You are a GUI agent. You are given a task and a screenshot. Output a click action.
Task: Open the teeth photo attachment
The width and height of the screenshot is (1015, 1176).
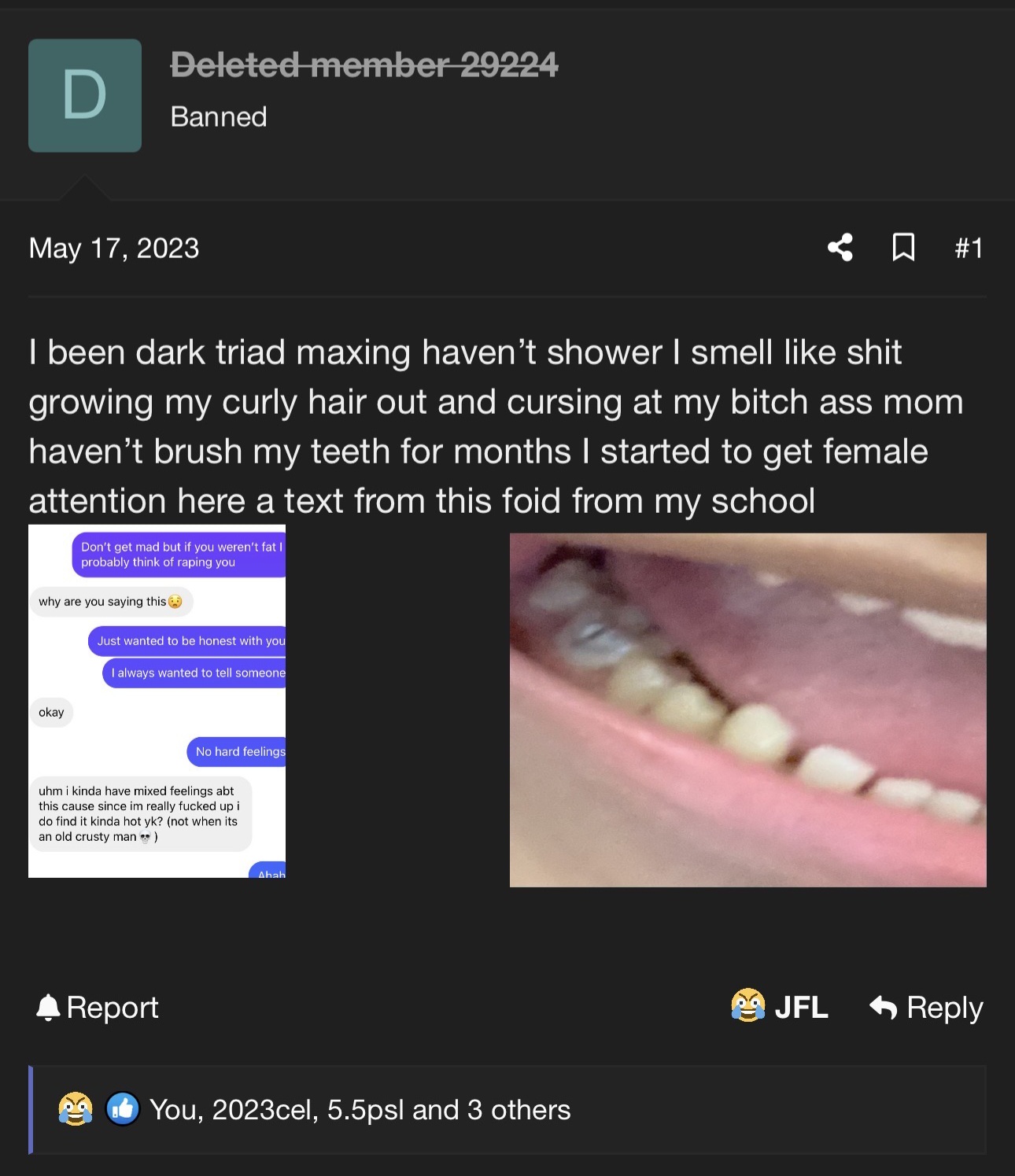pos(747,710)
